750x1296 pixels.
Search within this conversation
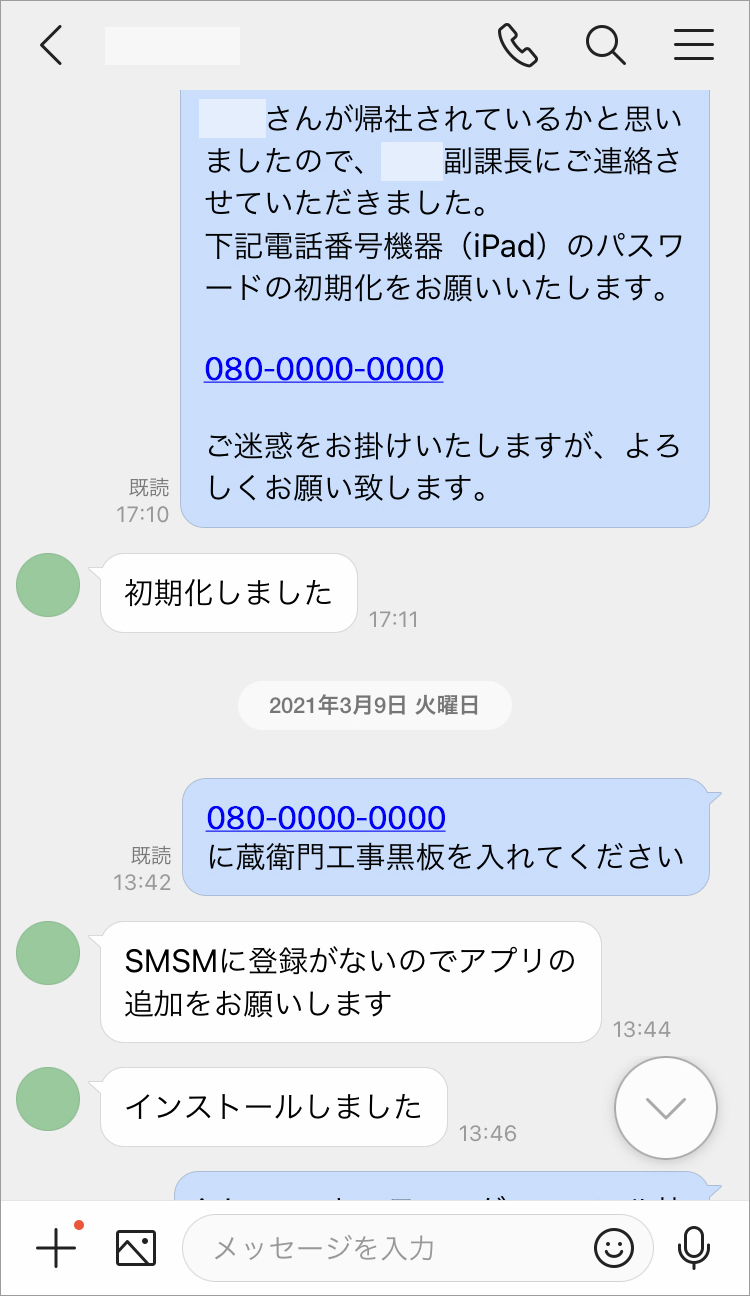(x=605, y=46)
